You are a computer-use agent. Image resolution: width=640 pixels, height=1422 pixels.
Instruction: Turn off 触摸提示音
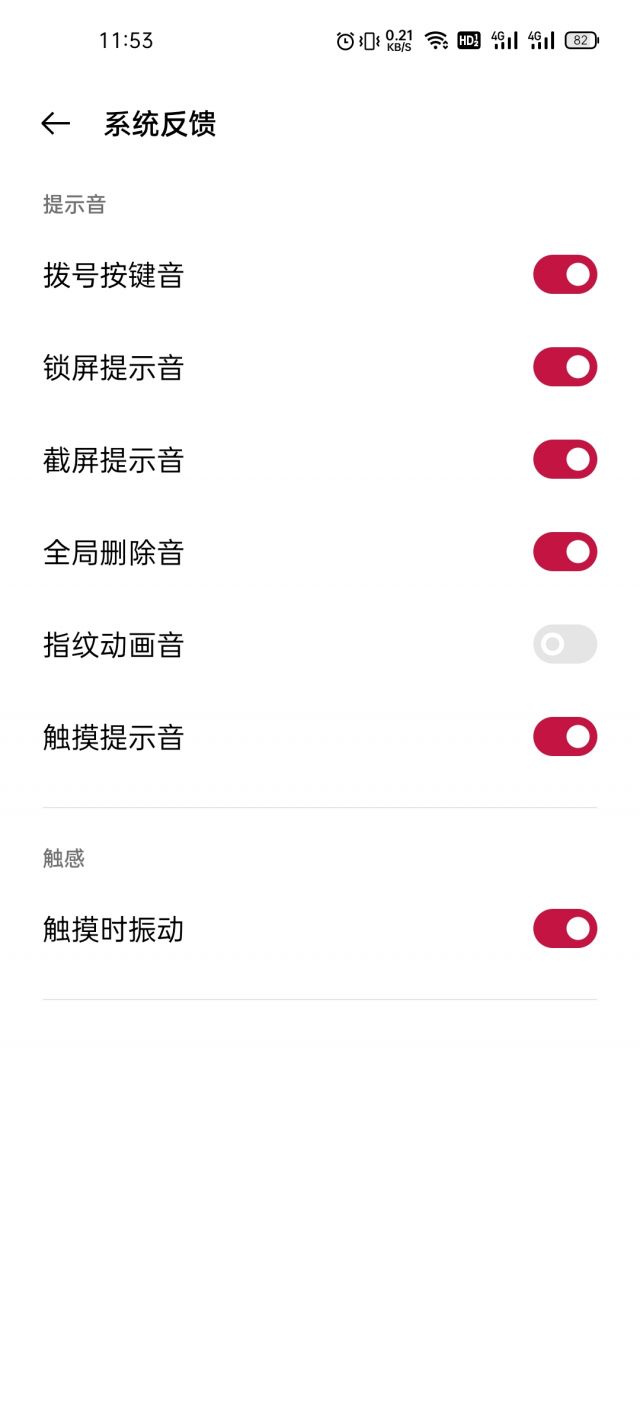[x=565, y=737]
